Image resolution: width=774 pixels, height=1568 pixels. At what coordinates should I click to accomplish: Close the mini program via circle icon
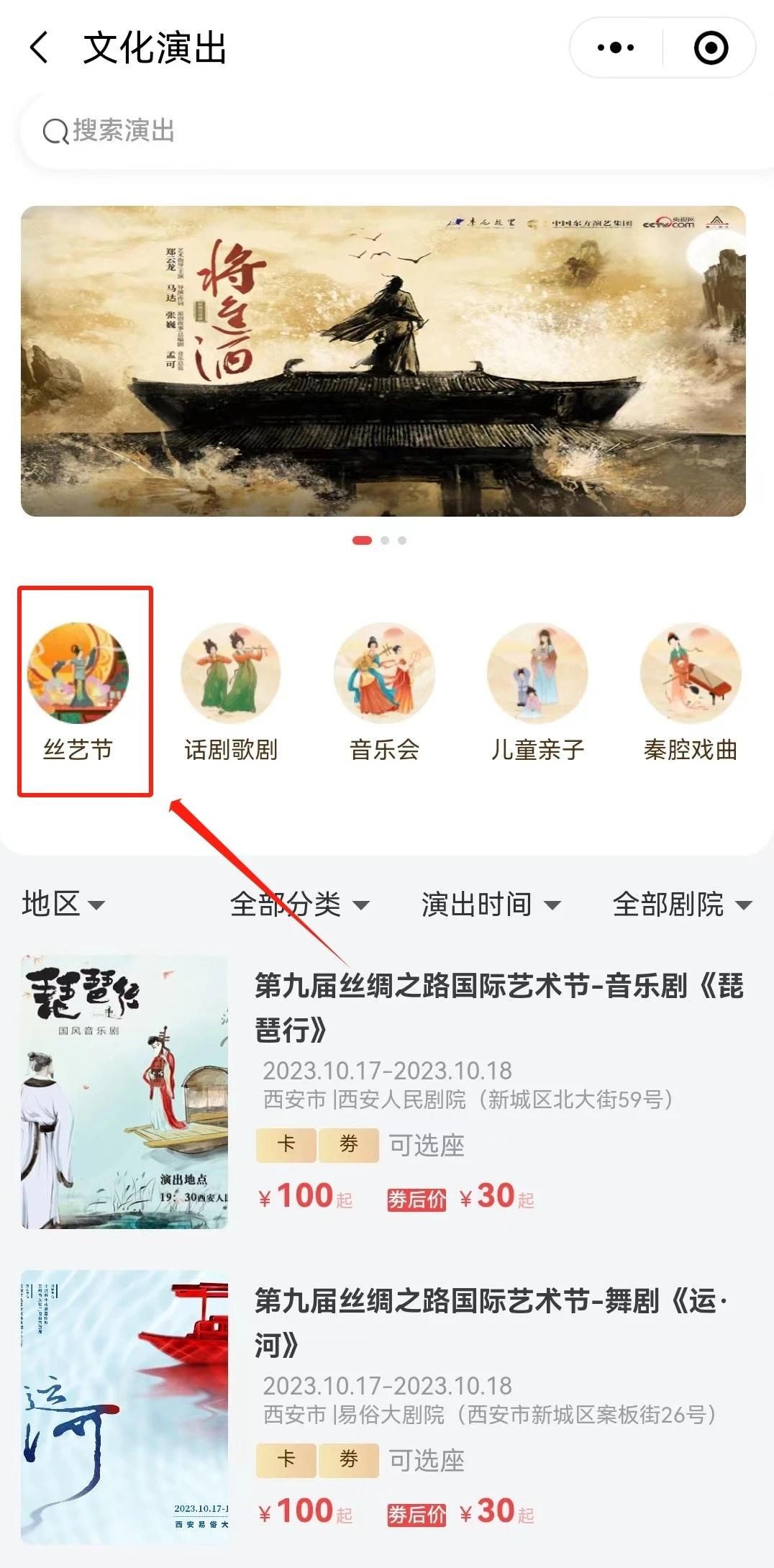click(711, 48)
